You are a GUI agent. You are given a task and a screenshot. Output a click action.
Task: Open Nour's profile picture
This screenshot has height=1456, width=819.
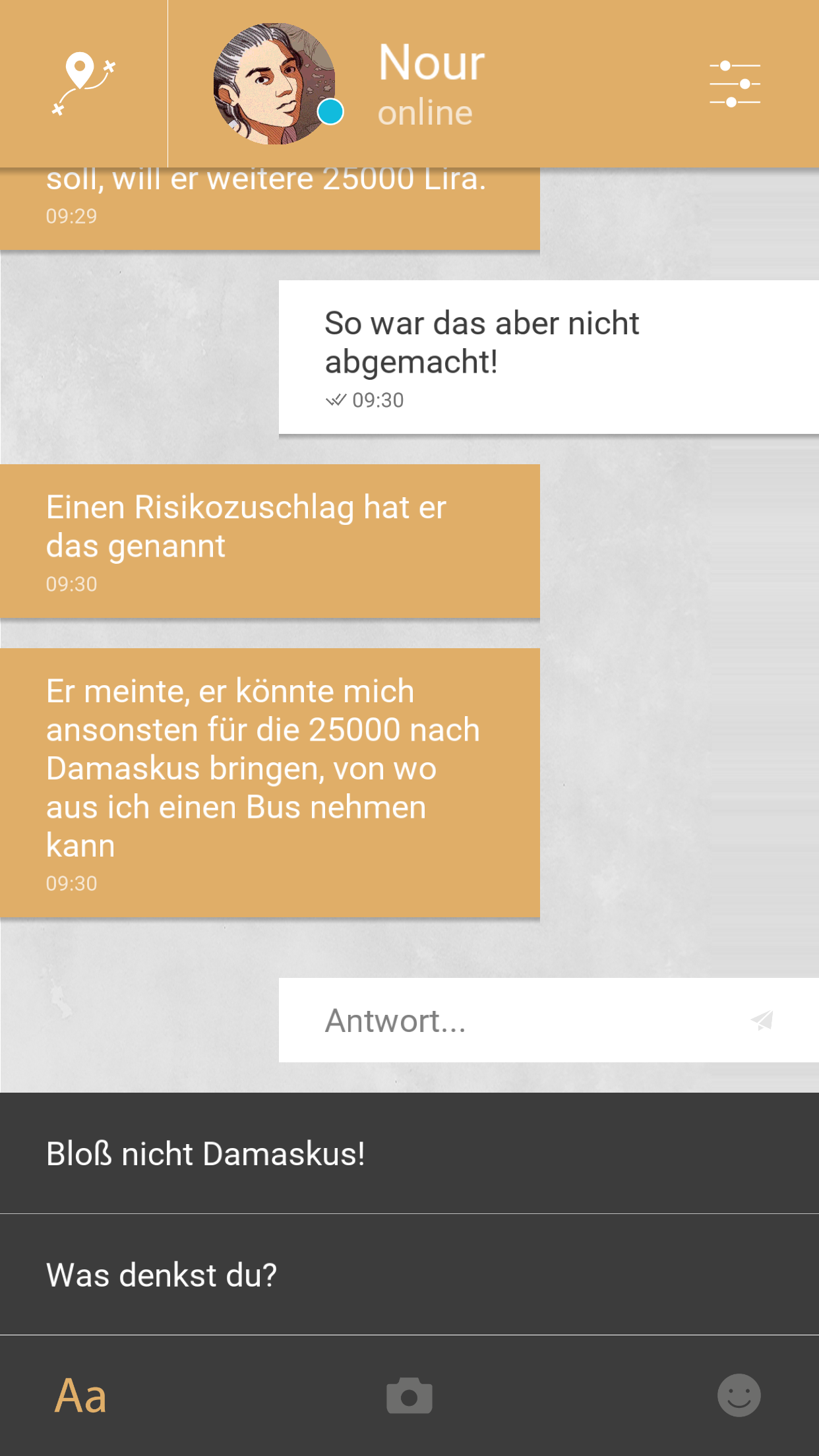coord(274,84)
